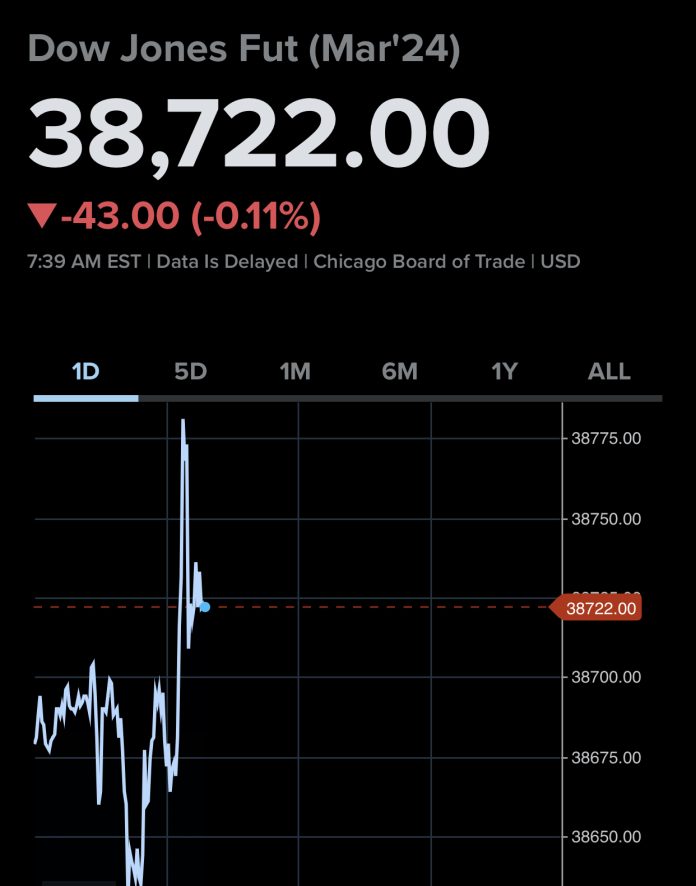This screenshot has width=696, height=886.
Task: Switch chart to 6M range
Action: pyautogui.click(x=399, y=372)
